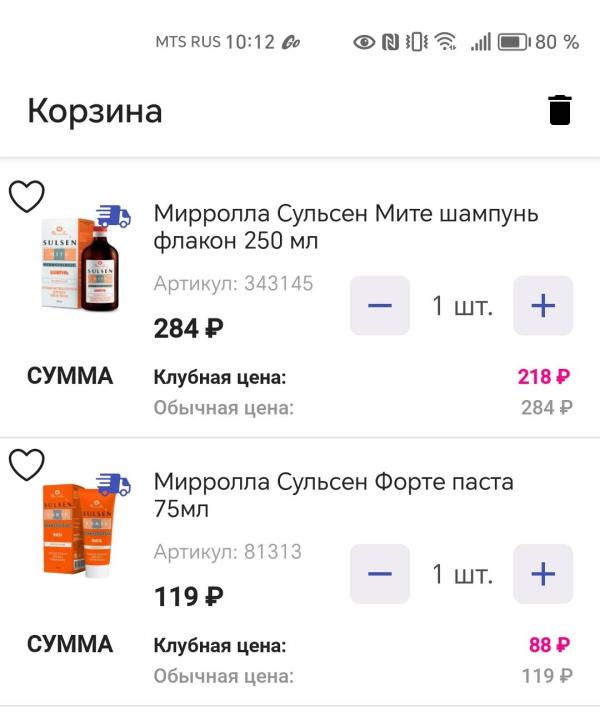Tap the trash icon to clear the cart
600x719 pixels.
coord(560,110)
